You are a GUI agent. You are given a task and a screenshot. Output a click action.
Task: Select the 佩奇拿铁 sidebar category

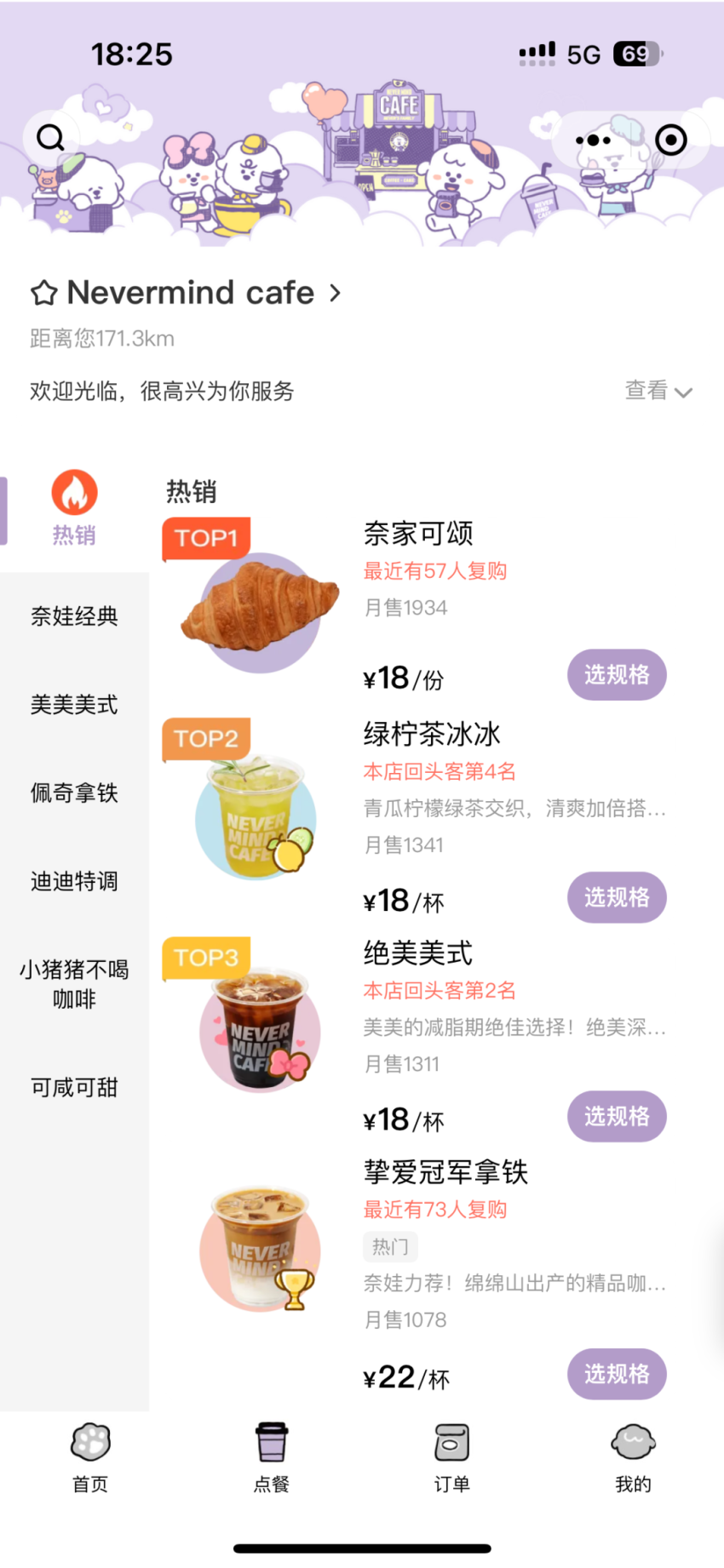pyautogui.click(x=74, y=793)
